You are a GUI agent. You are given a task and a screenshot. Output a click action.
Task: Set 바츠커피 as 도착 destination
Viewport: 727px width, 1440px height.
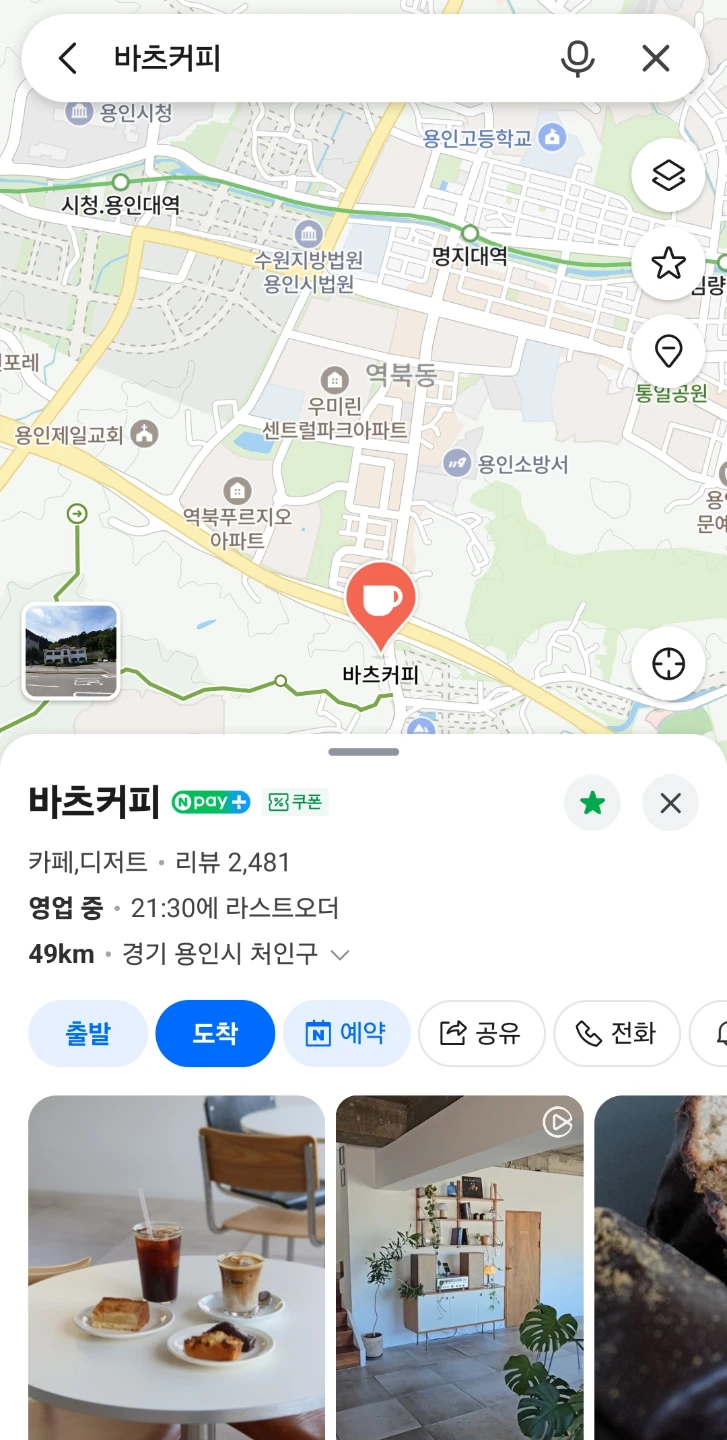point(215,1033)
